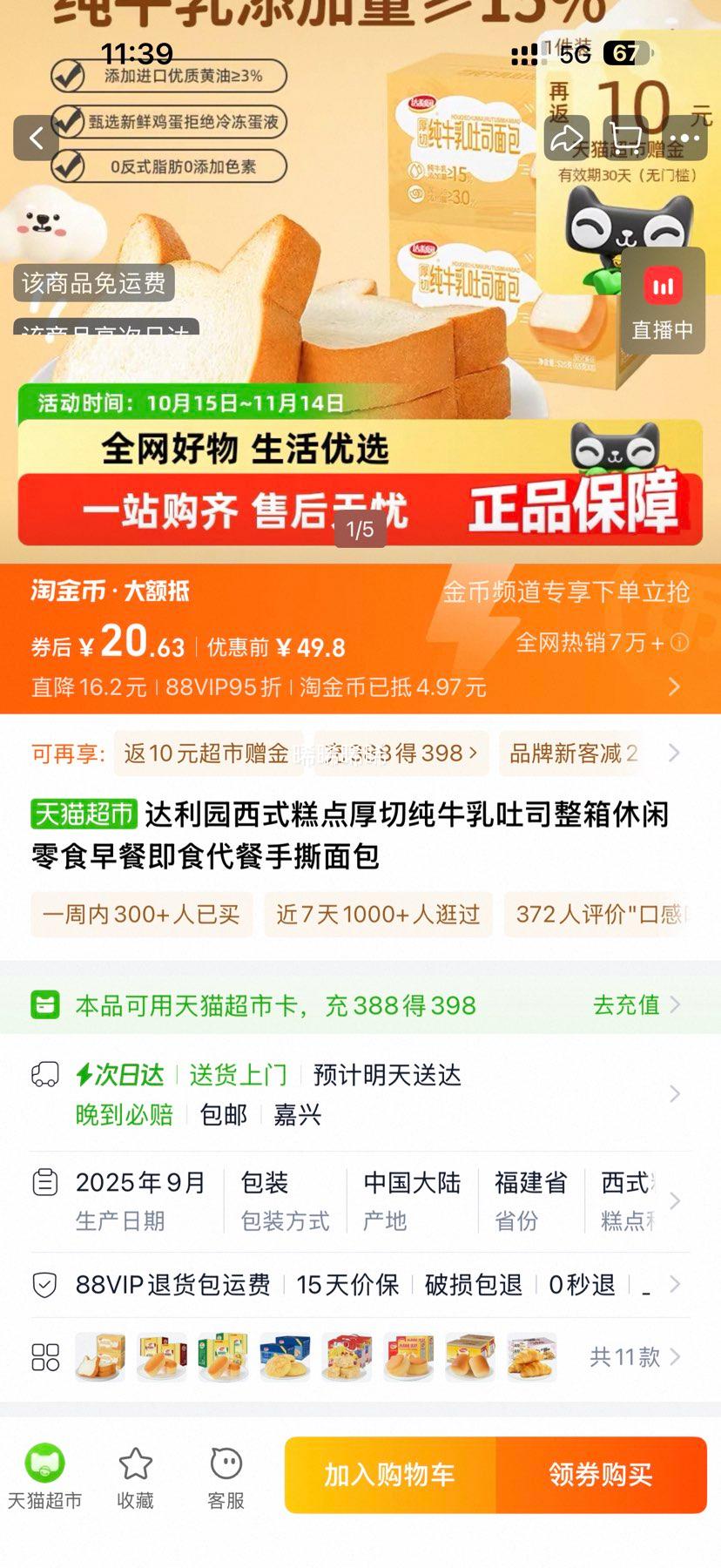The image size is (721, 1568).
Task: Select the first product variant thumbnail
Action: point(99,1356)
